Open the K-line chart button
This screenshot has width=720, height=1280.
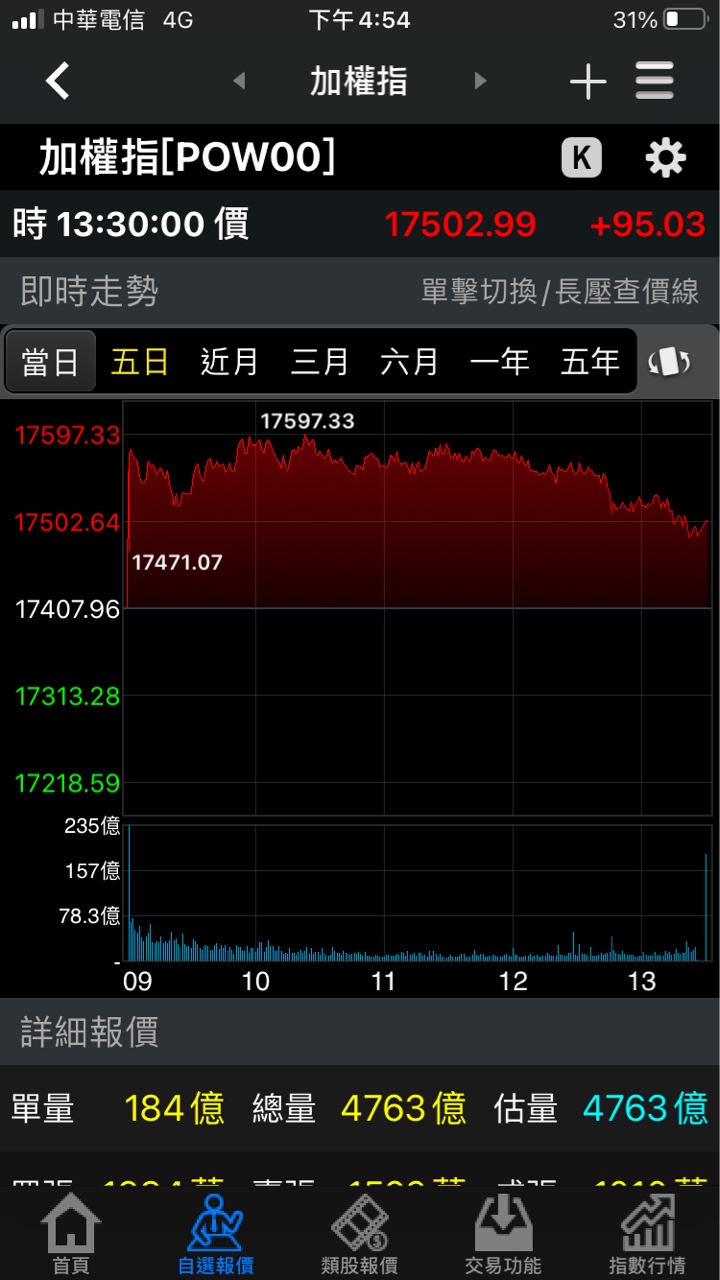coord(581,158)
